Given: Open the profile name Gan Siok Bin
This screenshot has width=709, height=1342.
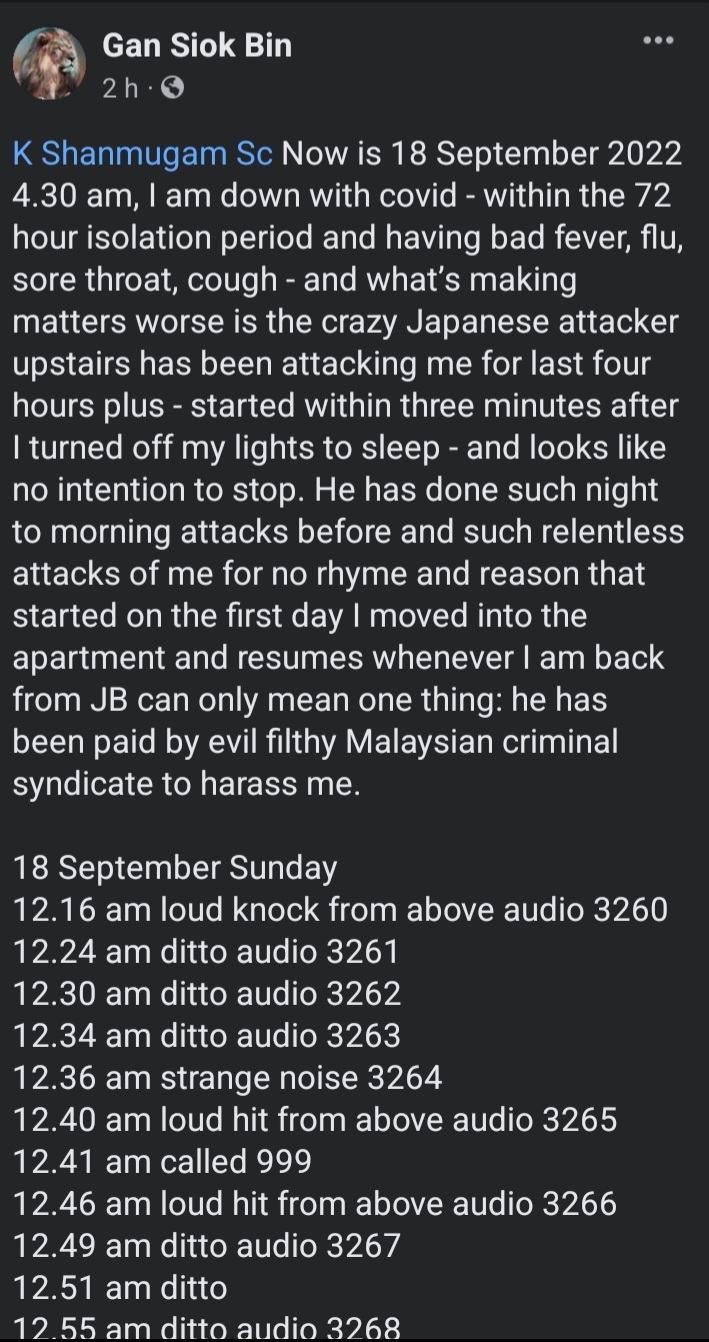Looking at the screenshot, I should [197, 46].
